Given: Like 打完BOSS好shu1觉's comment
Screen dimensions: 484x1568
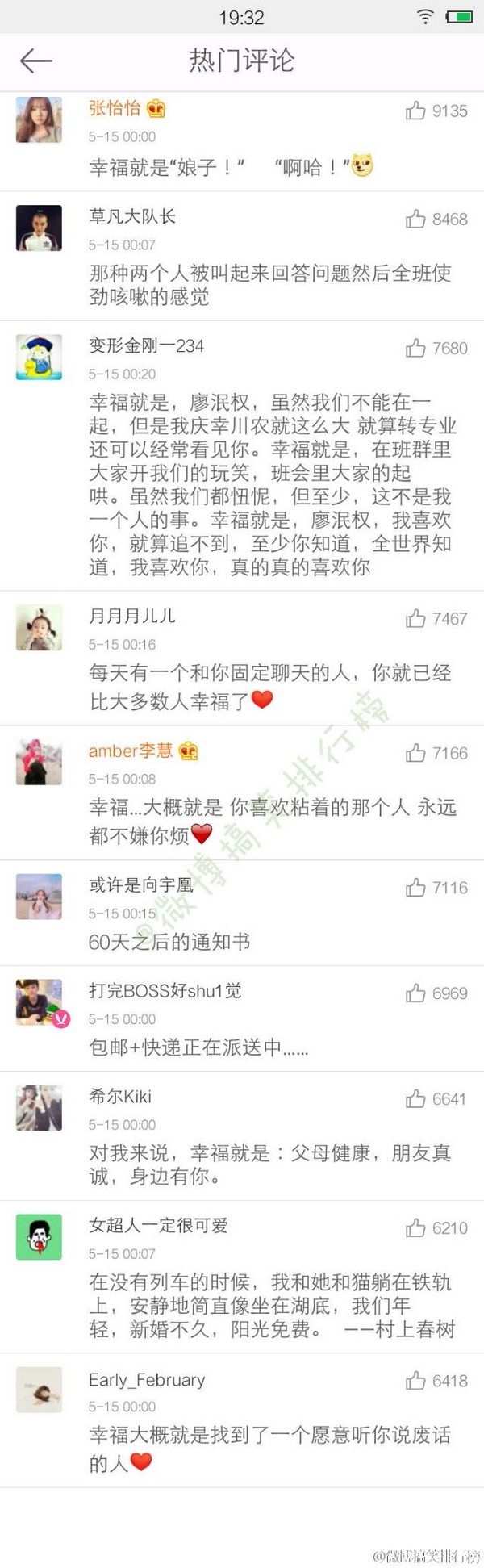Looking at the screenshot, I should [415, 993].
